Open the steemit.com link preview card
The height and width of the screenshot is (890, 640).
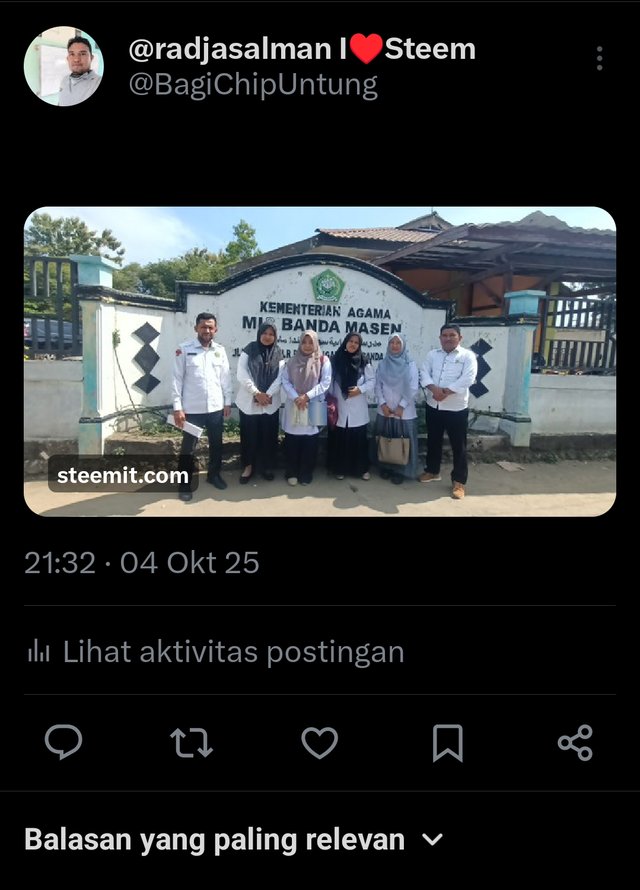tap(320, 361)
